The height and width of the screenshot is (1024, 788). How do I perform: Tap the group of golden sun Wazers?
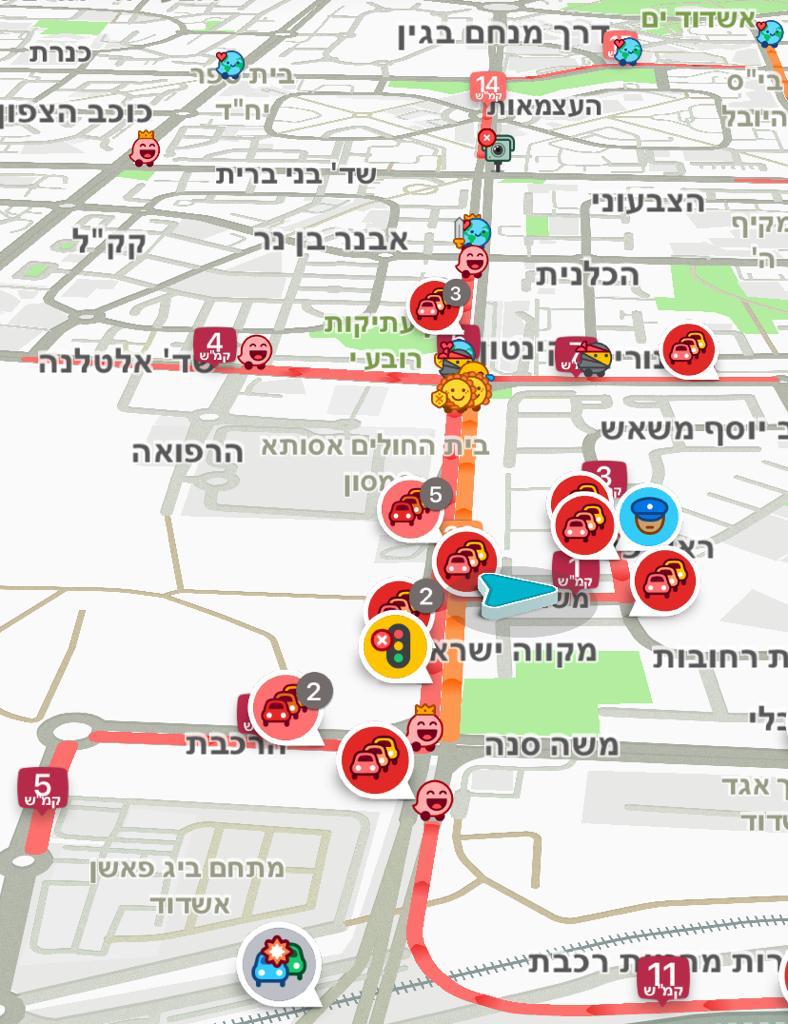coord(460,395)
